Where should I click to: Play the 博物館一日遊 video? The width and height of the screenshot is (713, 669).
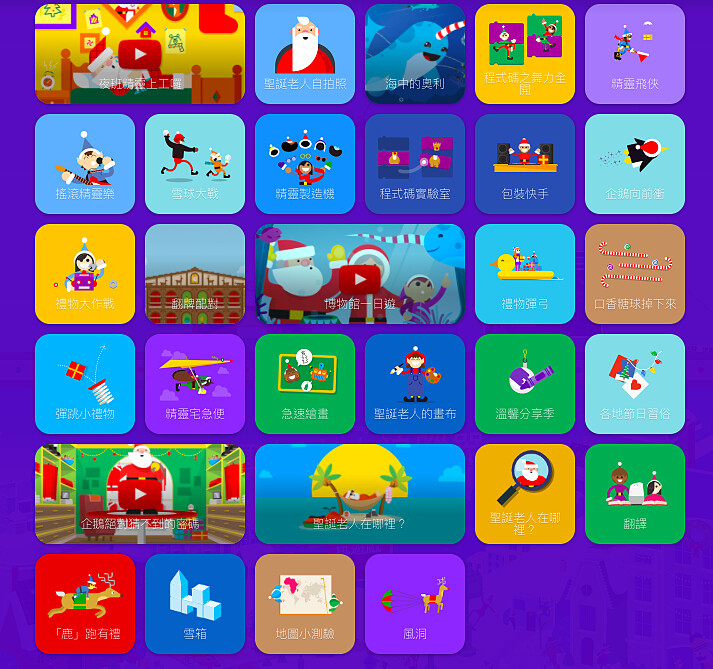click(359, 276)
